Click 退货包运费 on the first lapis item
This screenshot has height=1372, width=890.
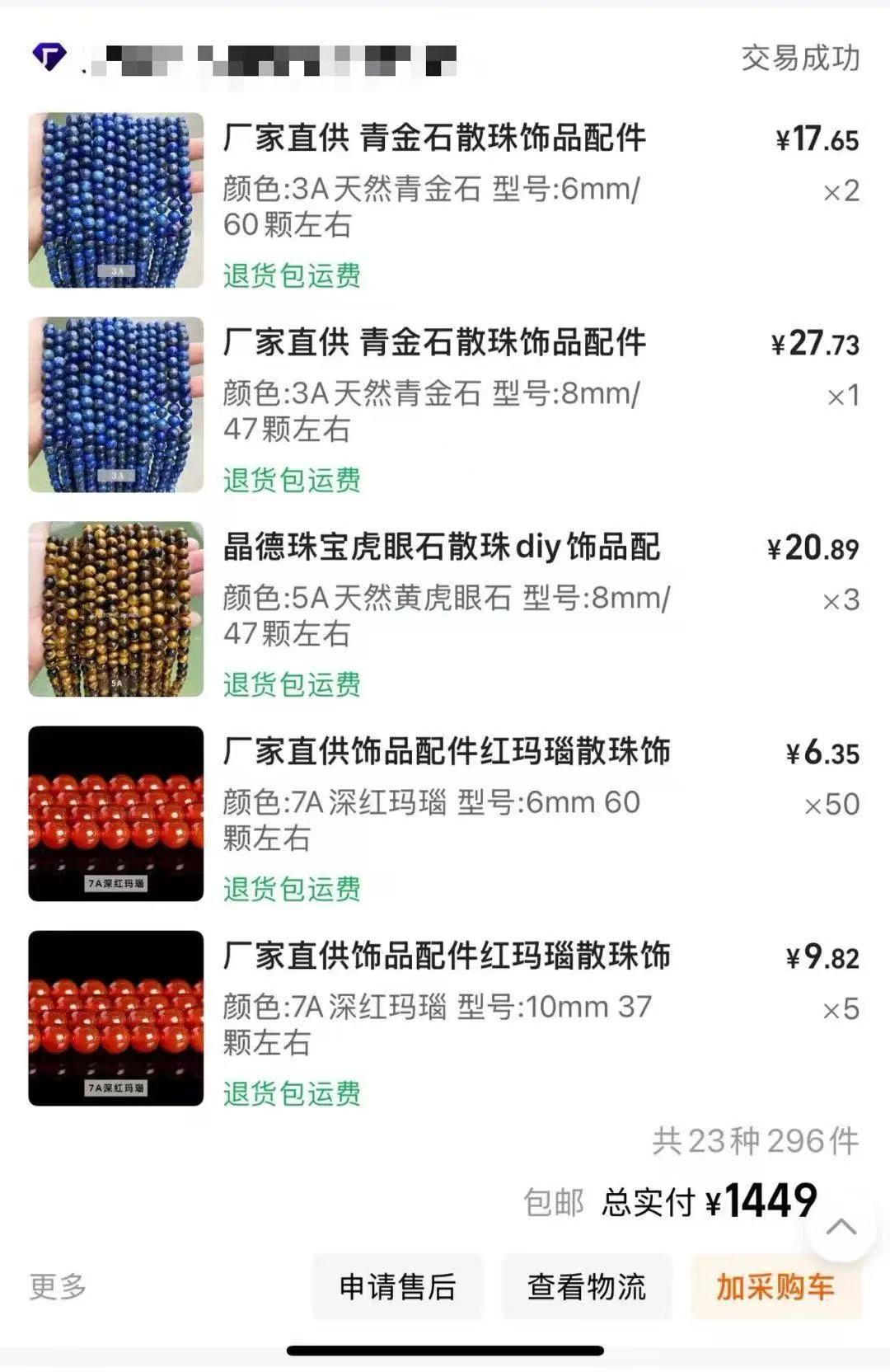(289, 275)
